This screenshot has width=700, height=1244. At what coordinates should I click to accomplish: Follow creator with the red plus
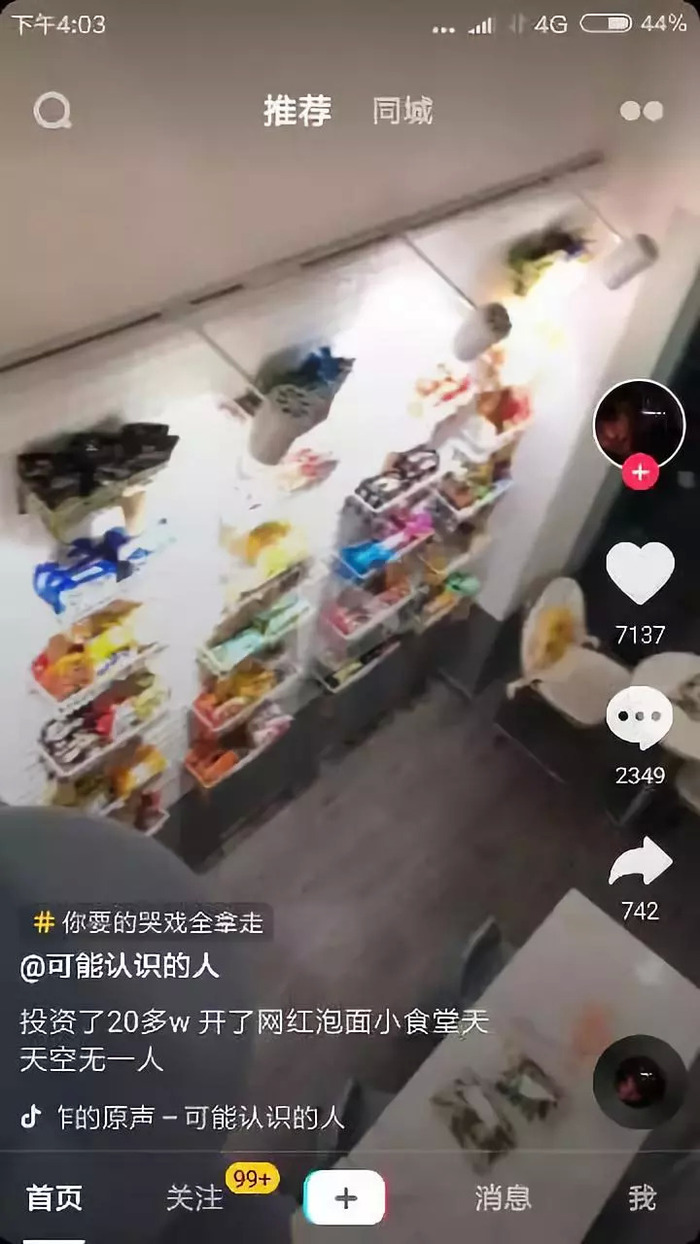coord(640,471)
